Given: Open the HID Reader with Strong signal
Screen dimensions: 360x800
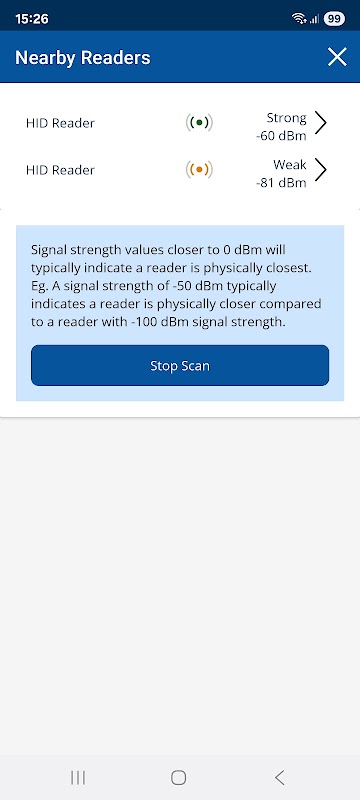Looking at the screenshot, I should (180, 123).
